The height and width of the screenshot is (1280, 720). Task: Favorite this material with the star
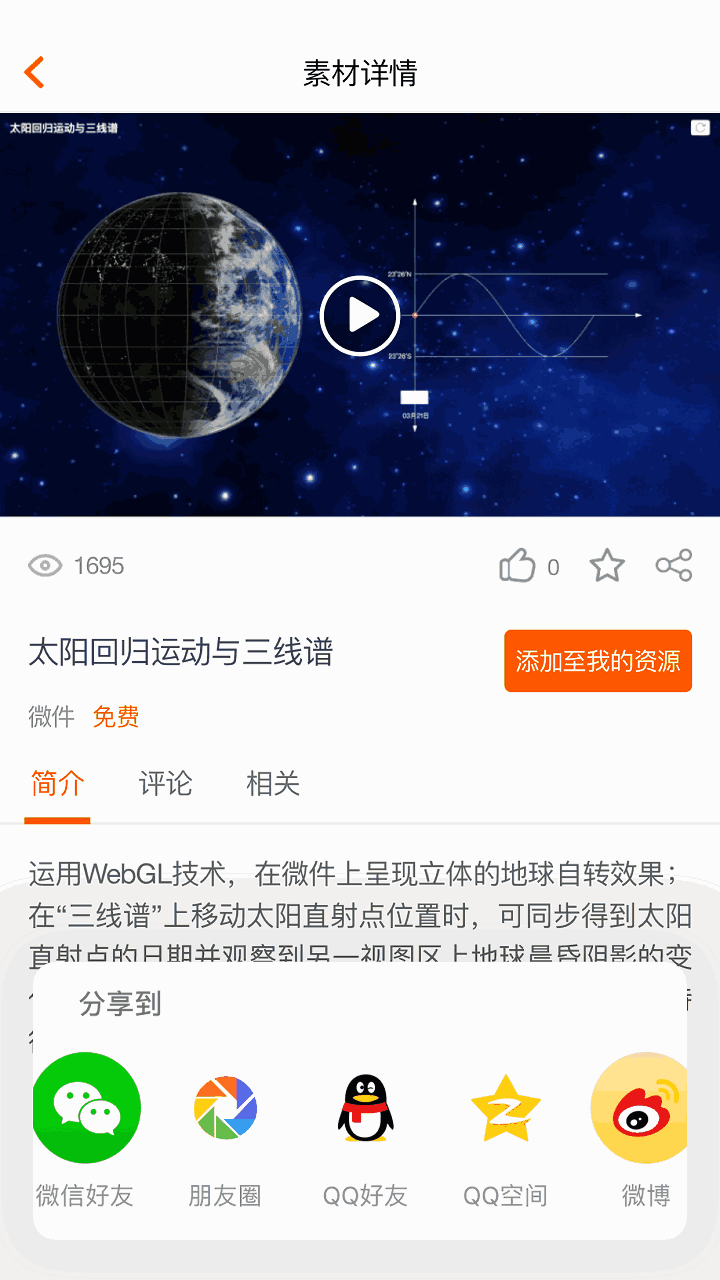pyautogui.click(x=607, y=566)
